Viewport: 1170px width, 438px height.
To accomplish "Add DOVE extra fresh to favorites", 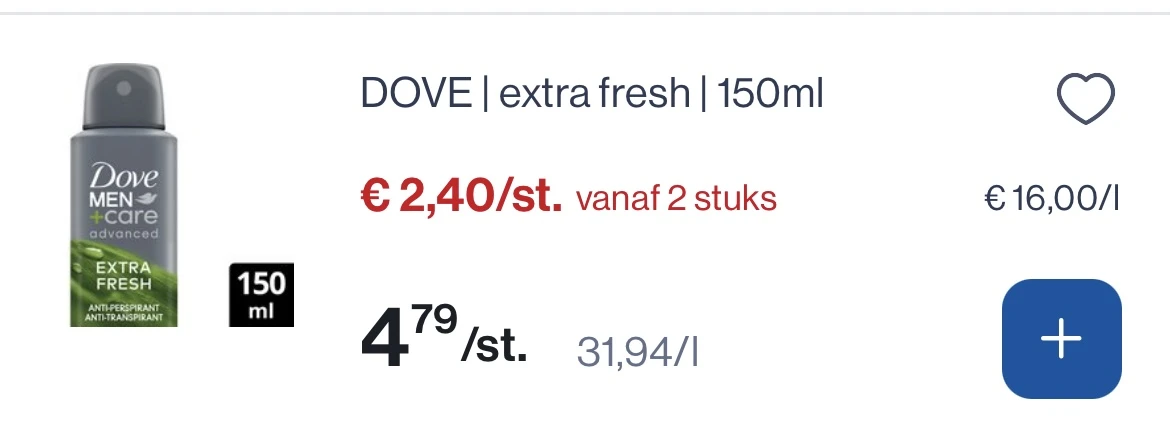I will pos(1085,100).
